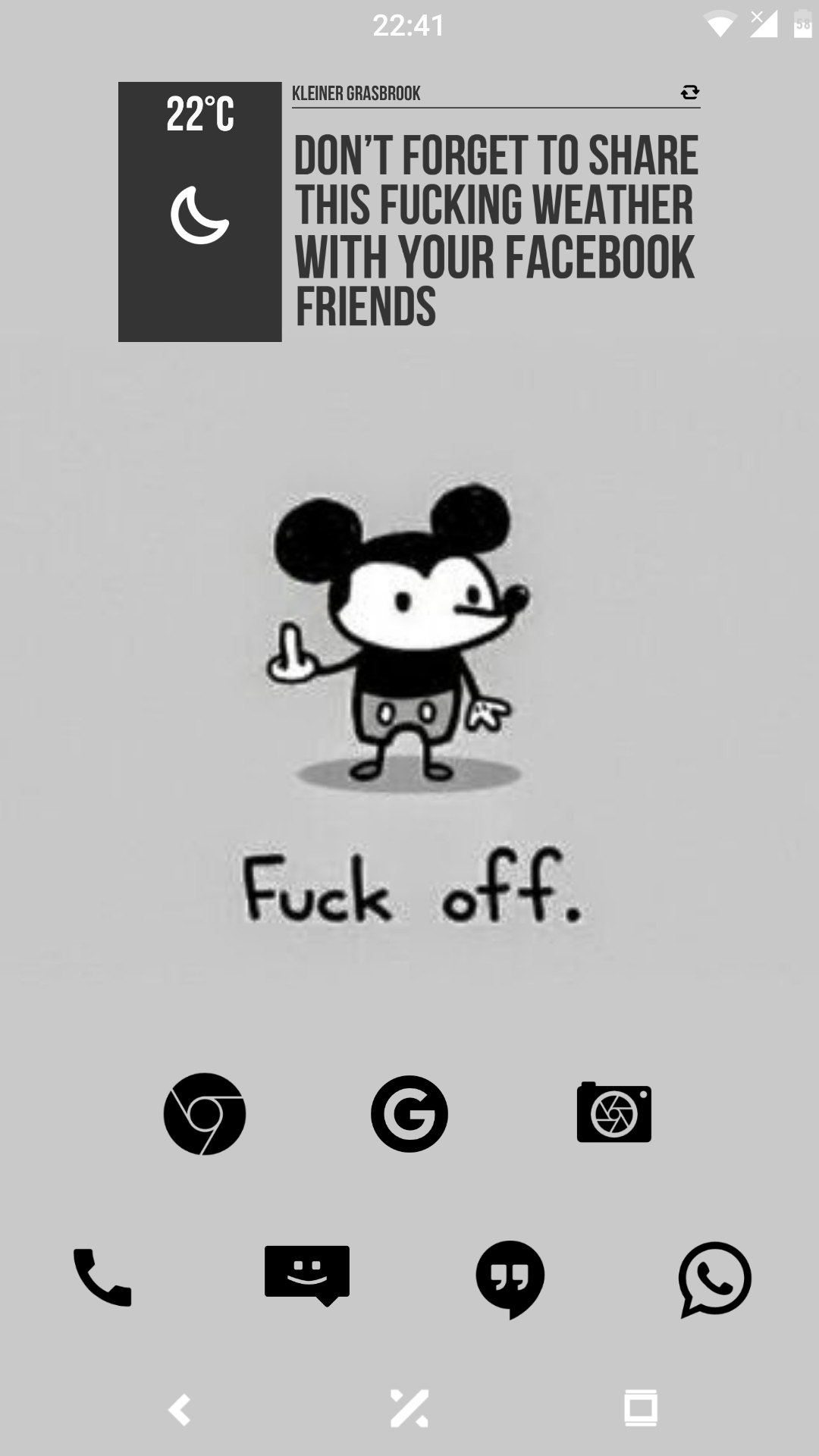This screenshot has width=819, height=1456.
Task: Open the Messenger SMS app
Action: 307,1276
